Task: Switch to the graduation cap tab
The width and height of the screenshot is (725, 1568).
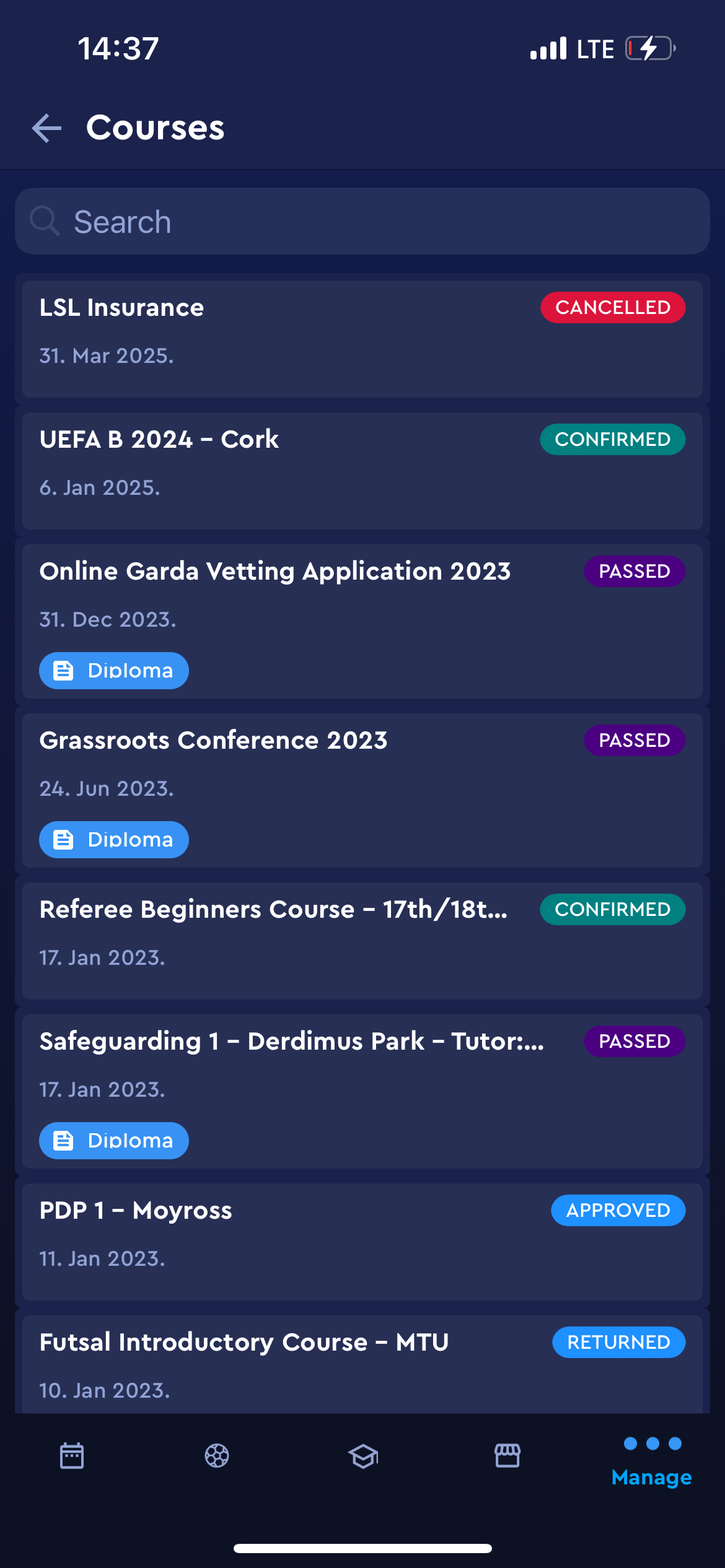Action: pos(363,1455)
